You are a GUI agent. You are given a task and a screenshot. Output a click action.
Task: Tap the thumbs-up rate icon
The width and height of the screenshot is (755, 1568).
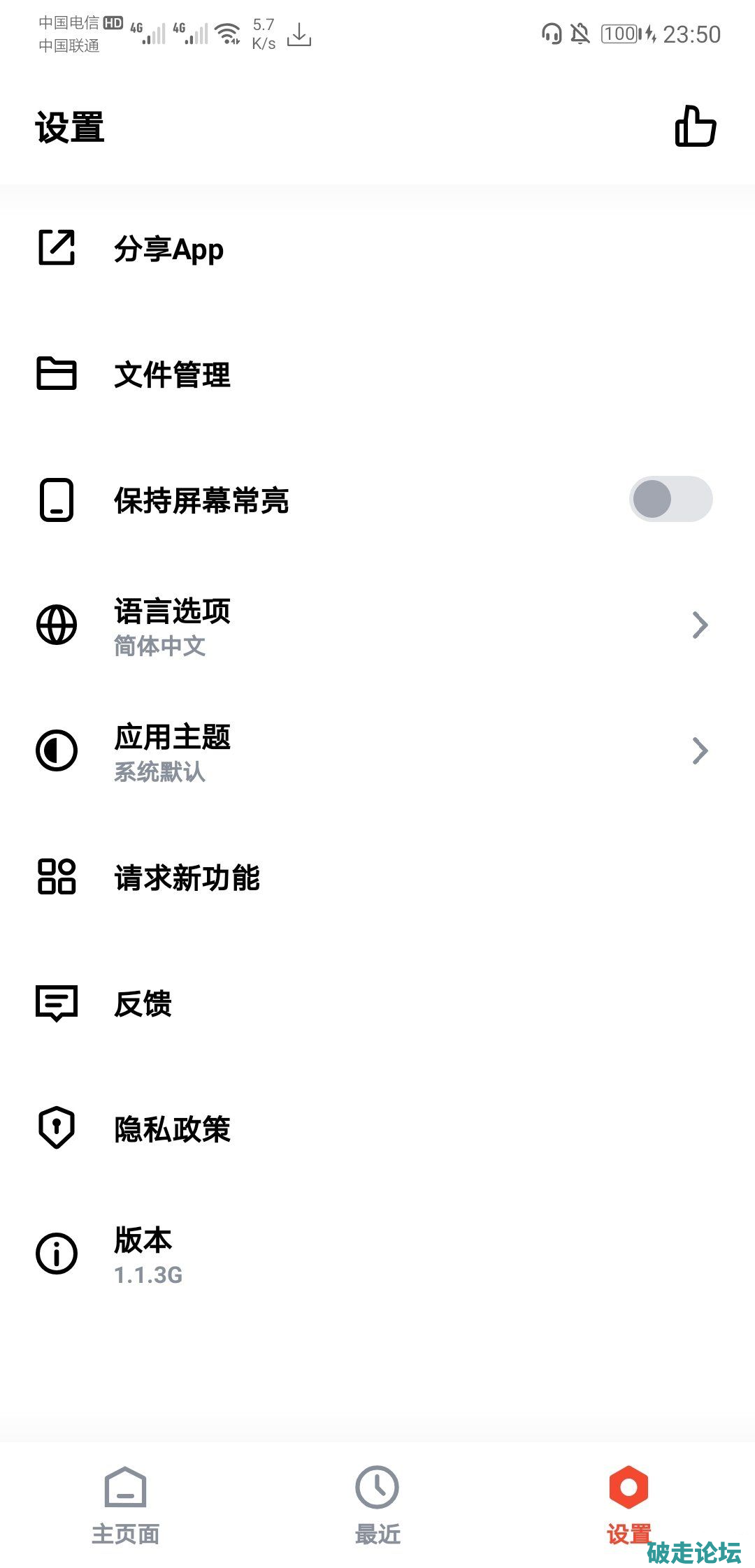pos(695,127)
